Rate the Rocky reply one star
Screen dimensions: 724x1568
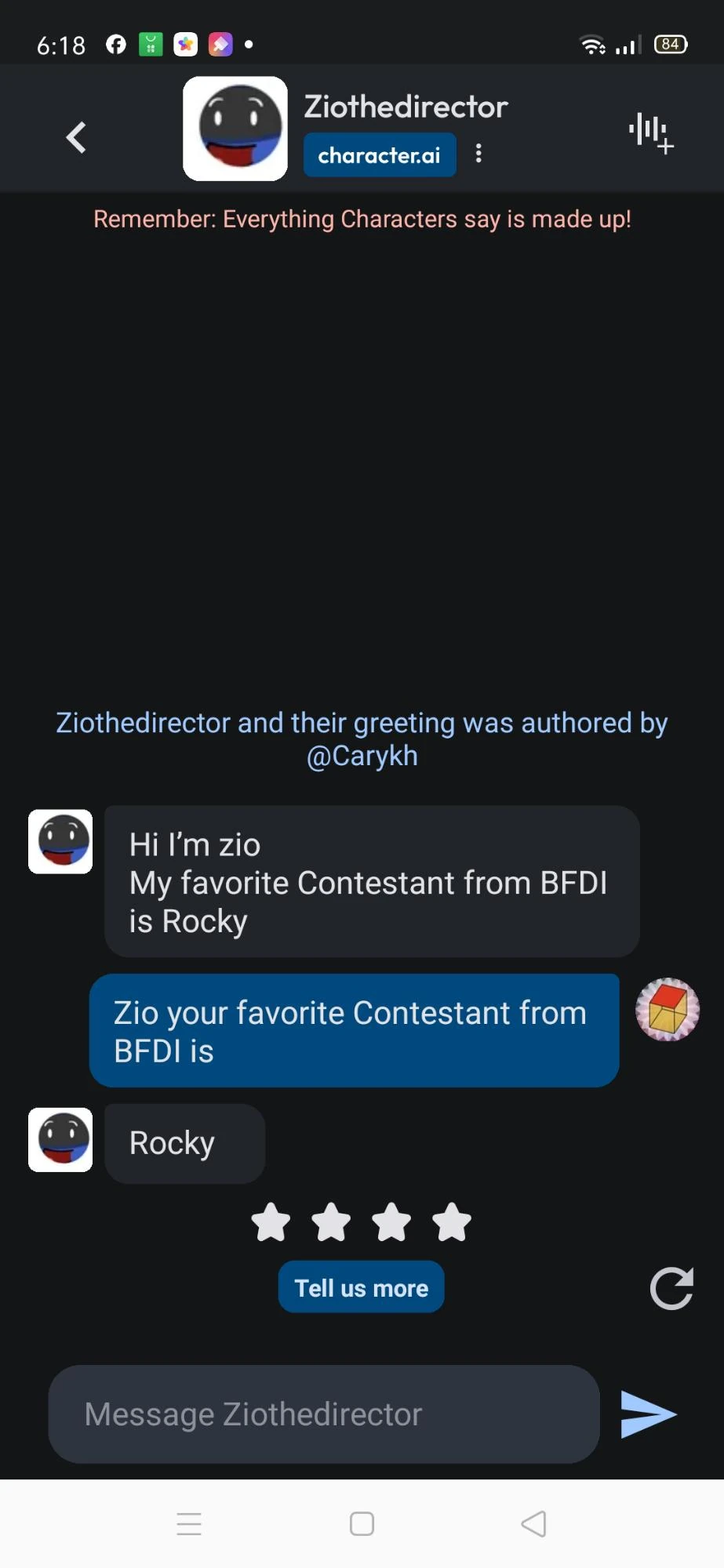point(271,1222)
